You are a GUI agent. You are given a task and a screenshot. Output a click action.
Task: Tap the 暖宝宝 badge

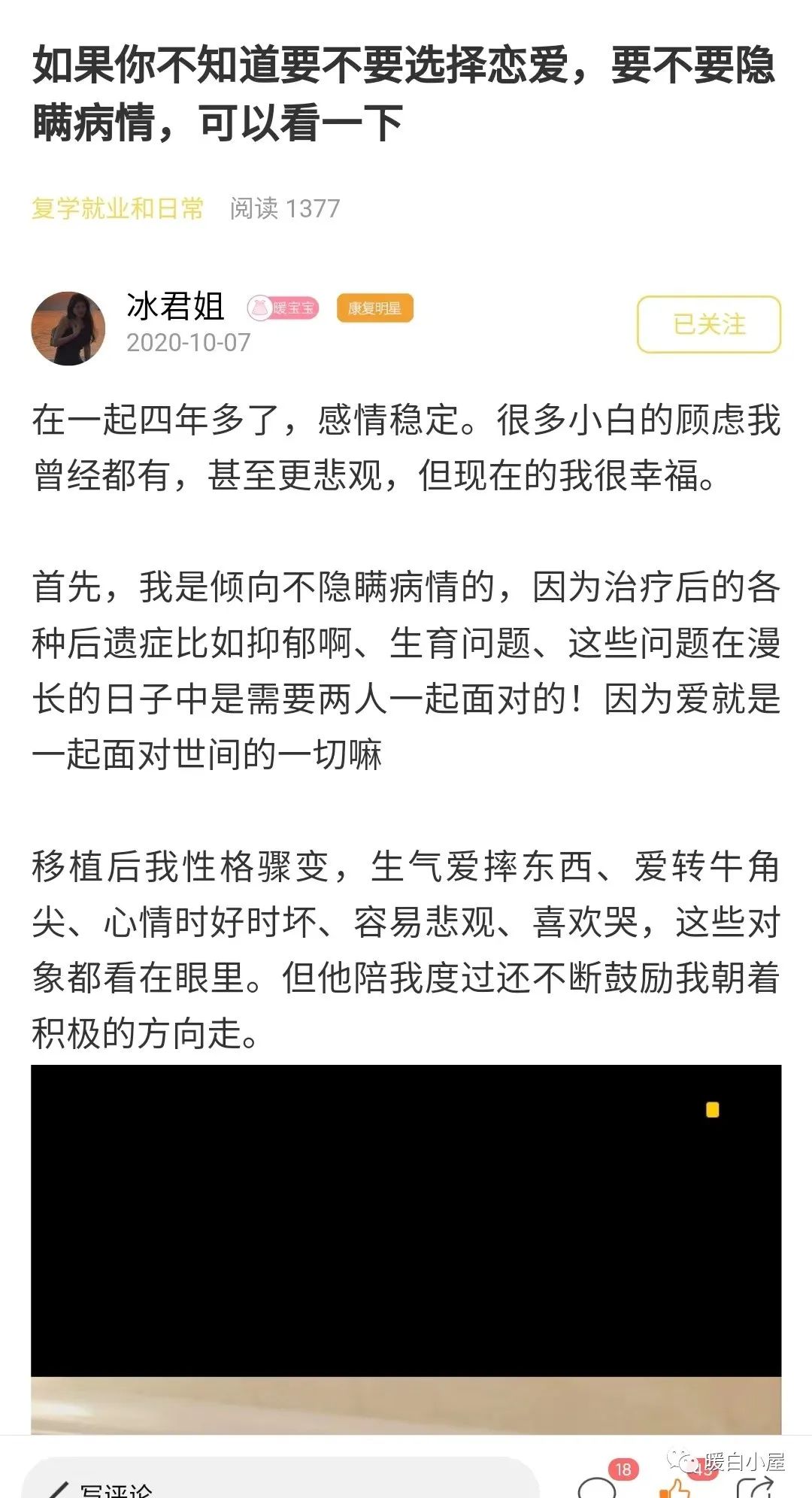pos(283,308)
